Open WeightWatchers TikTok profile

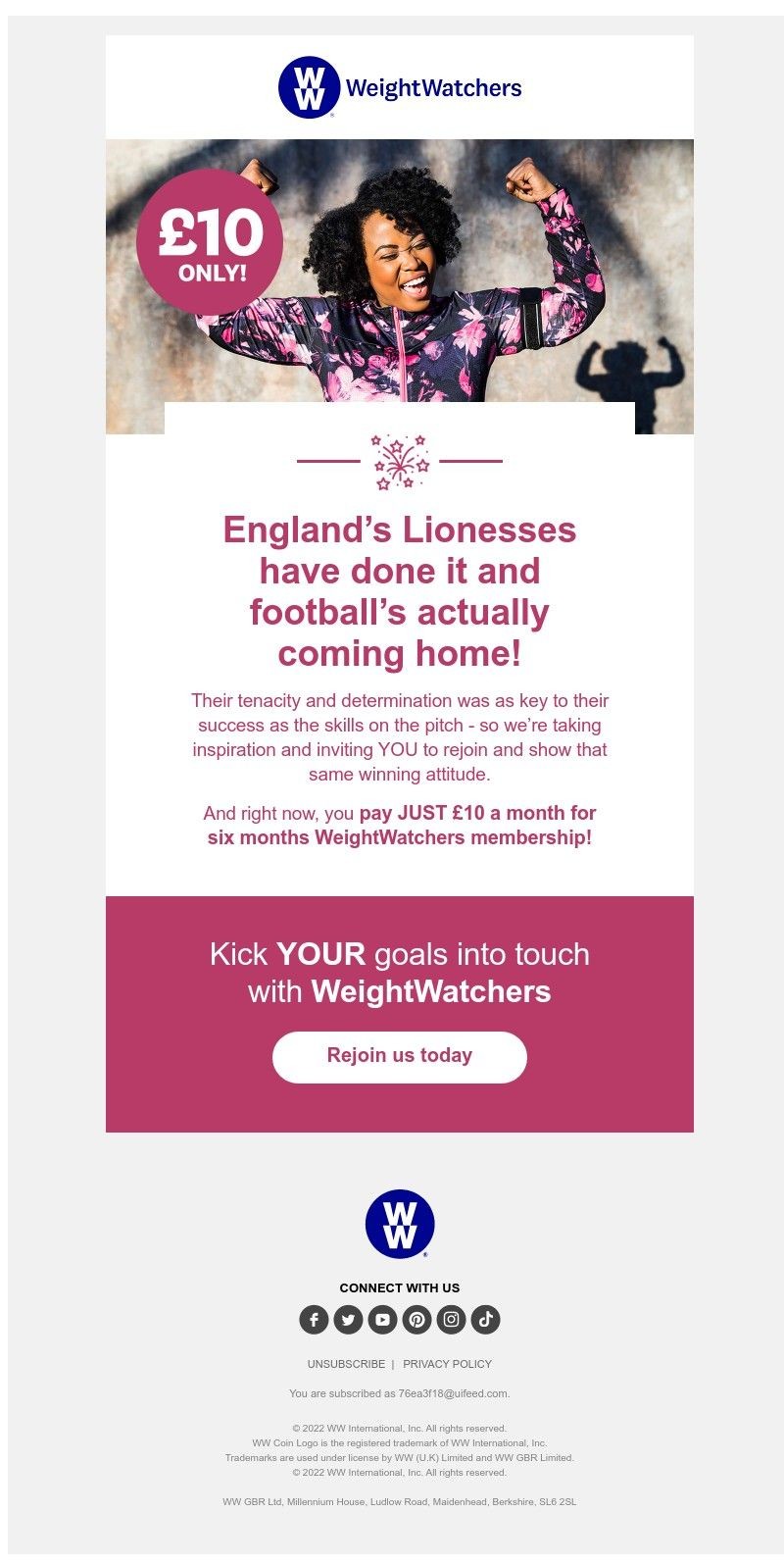click(485, 1319)
